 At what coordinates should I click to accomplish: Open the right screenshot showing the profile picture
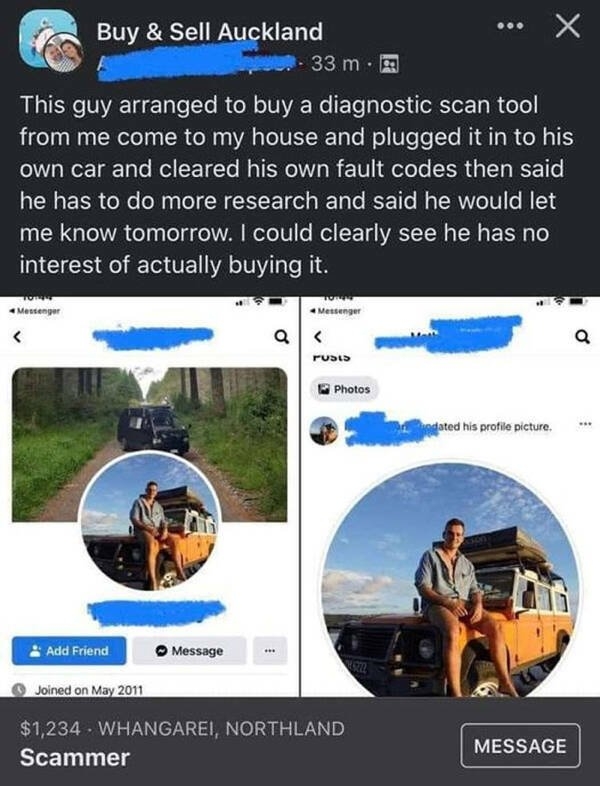(451, 495)
